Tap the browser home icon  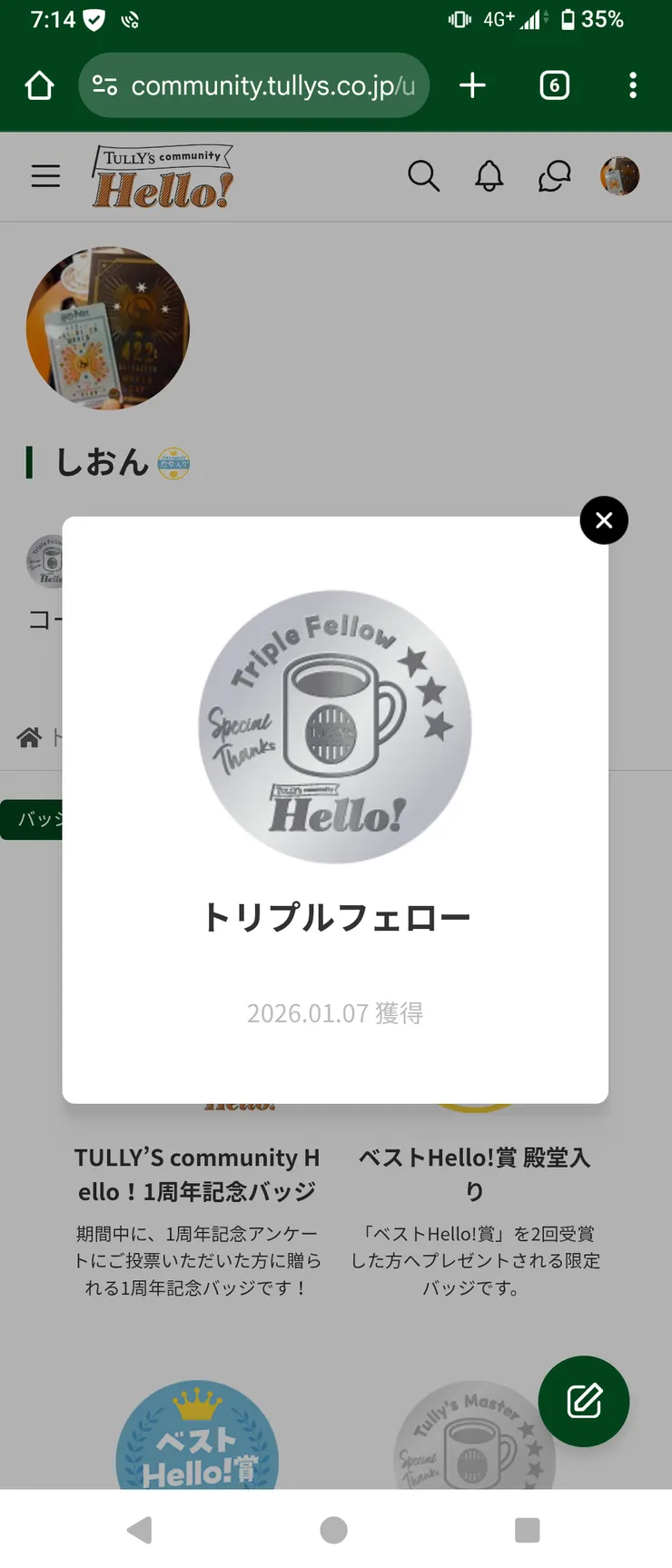point(38,84)
